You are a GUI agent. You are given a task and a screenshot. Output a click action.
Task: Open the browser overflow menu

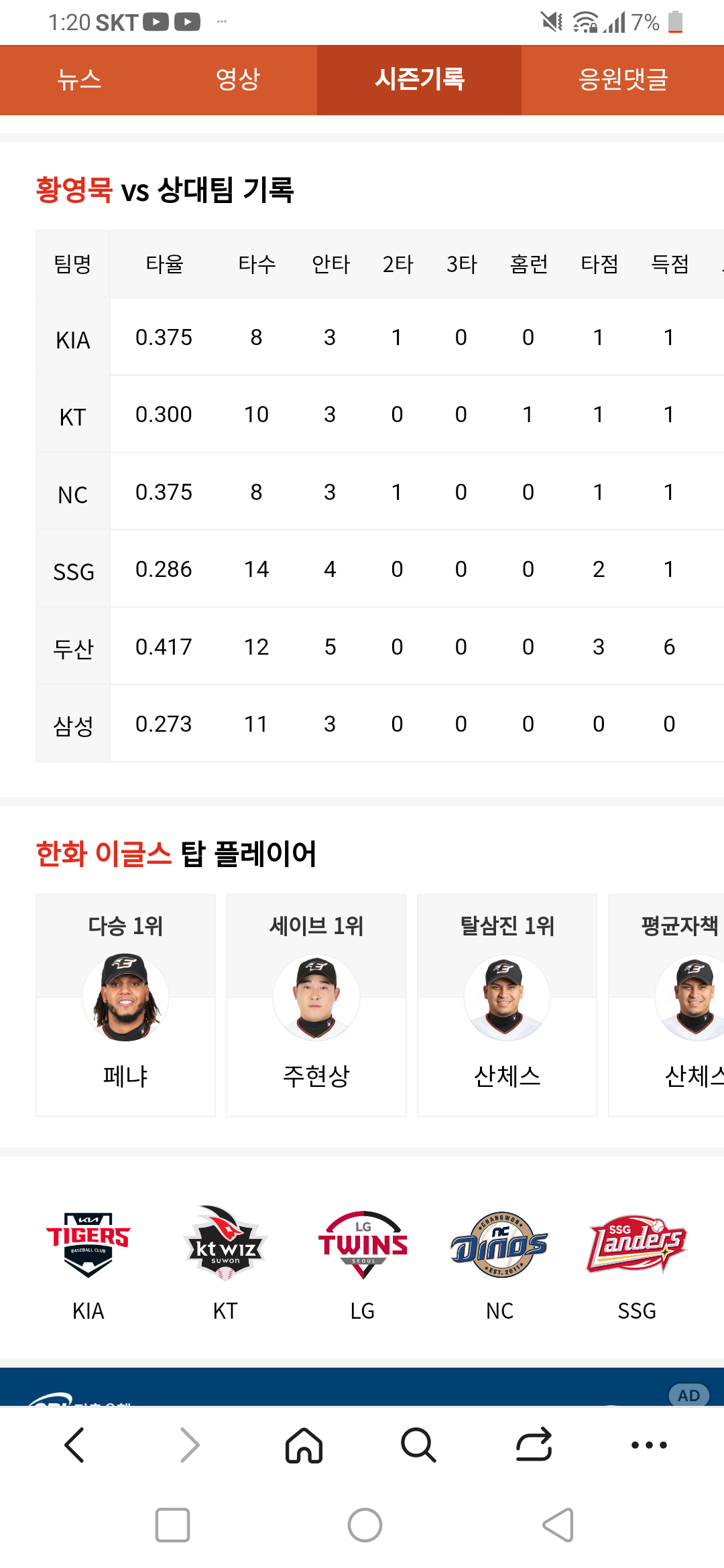click(649, 1445)
